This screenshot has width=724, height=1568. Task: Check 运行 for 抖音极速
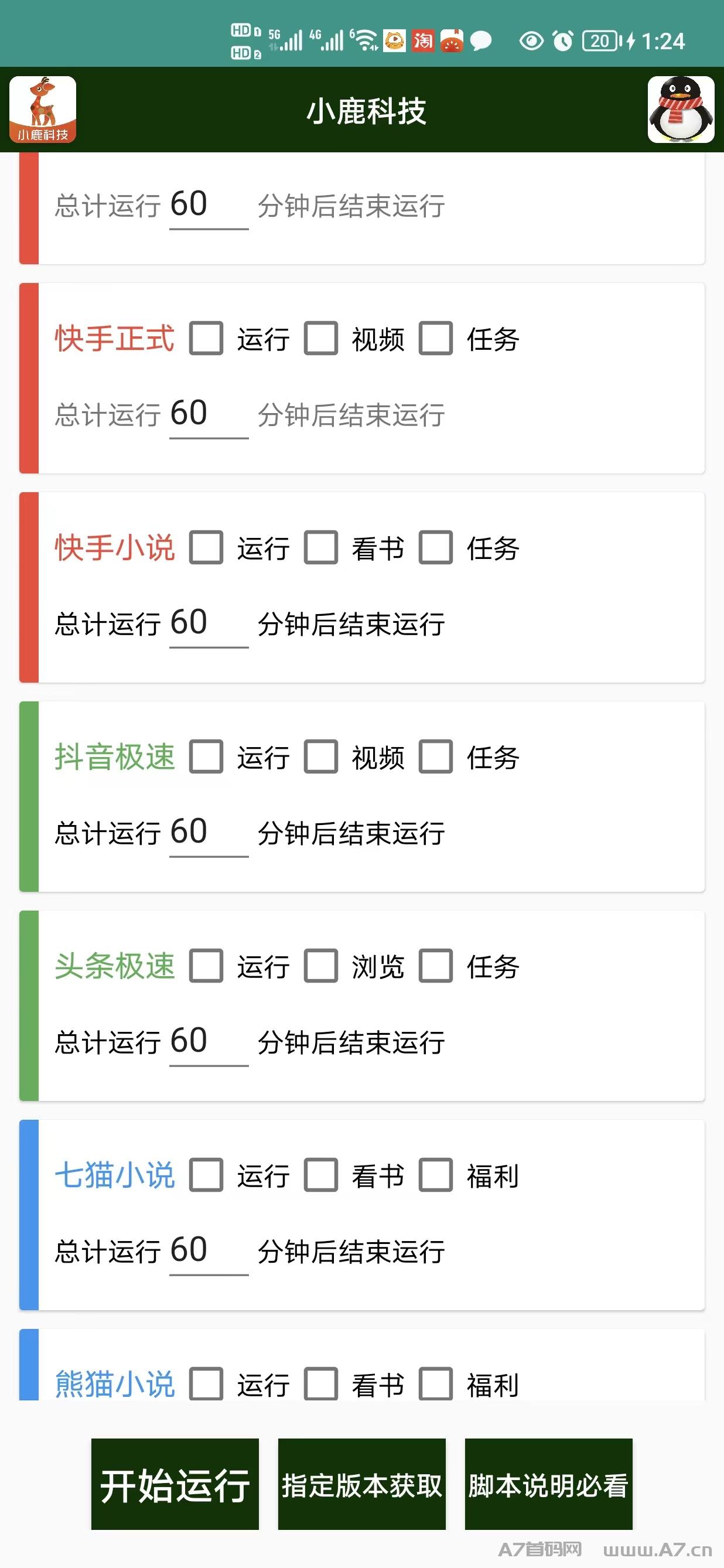coord(206,756)
